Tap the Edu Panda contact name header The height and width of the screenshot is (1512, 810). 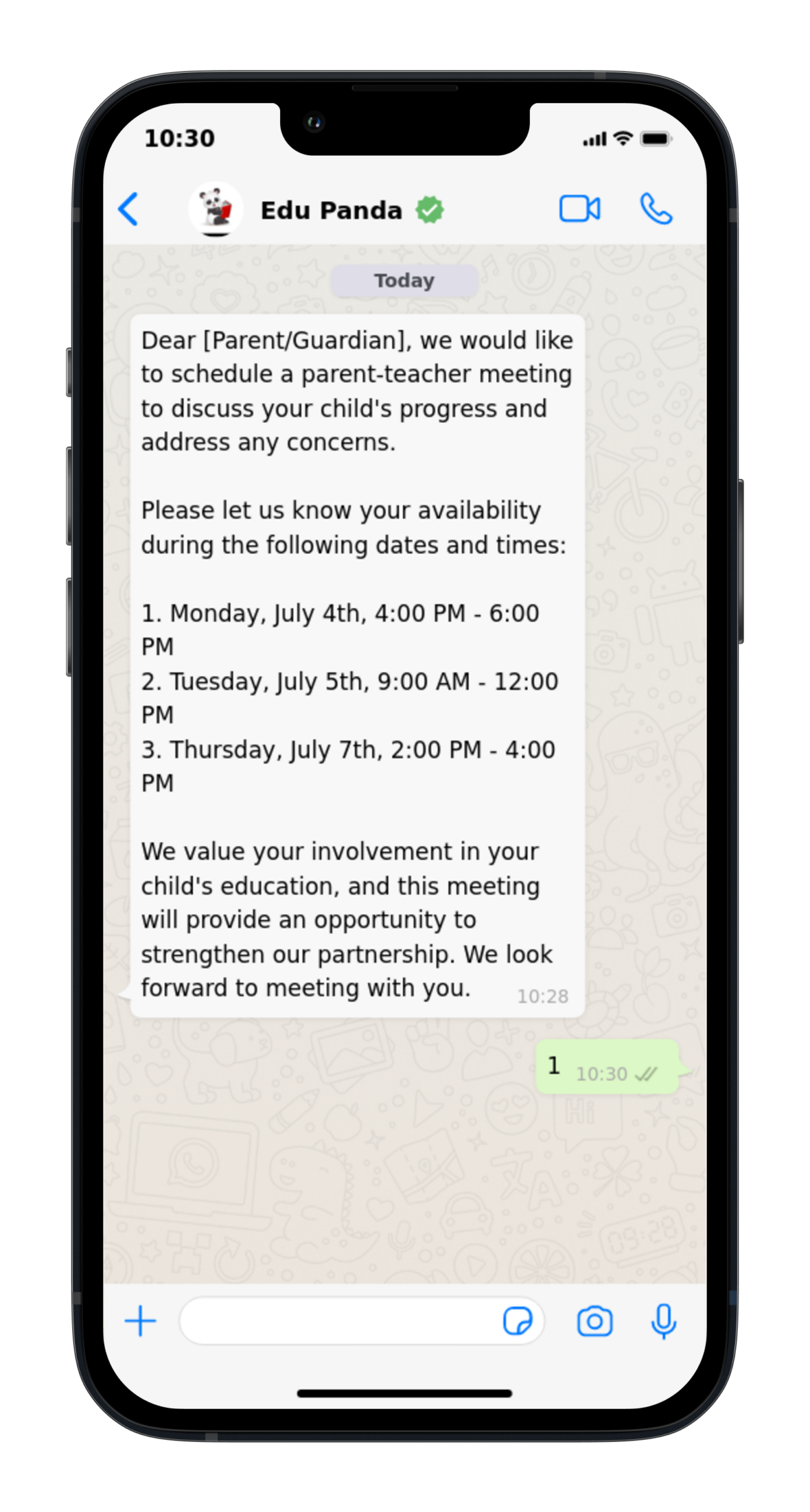pos(332,209)
